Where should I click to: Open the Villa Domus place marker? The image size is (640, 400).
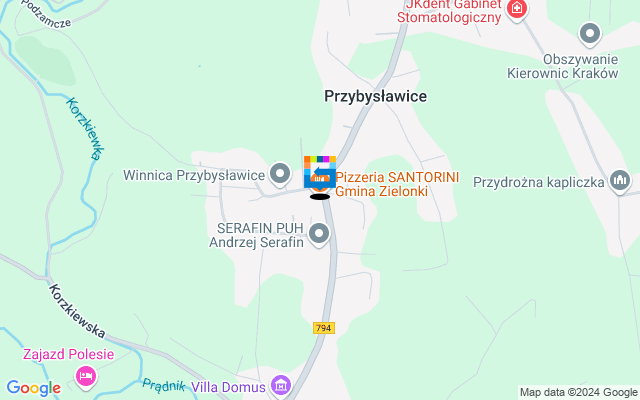pos(282,386)
